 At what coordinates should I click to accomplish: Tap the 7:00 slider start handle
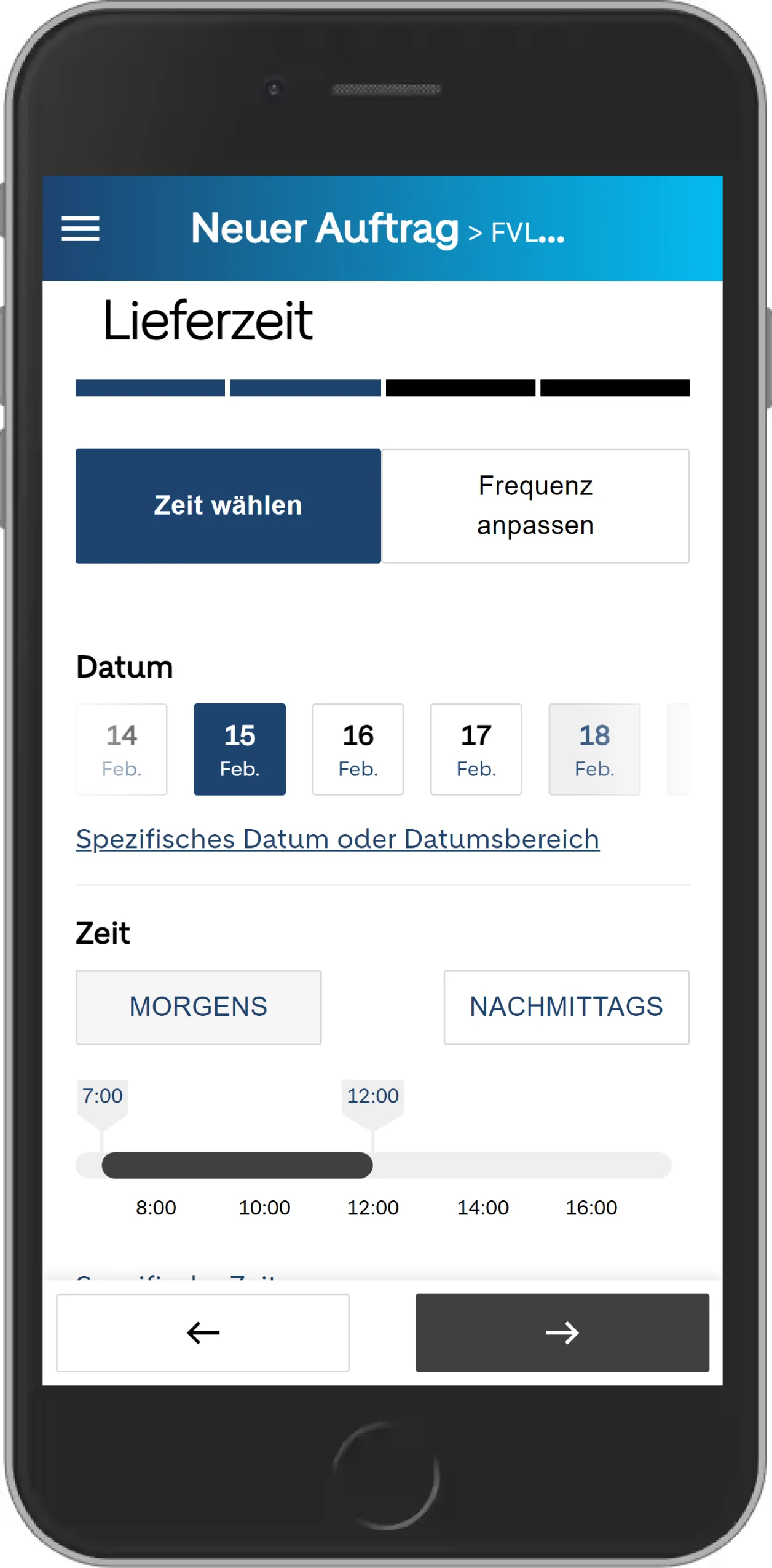pos(103,1104)
